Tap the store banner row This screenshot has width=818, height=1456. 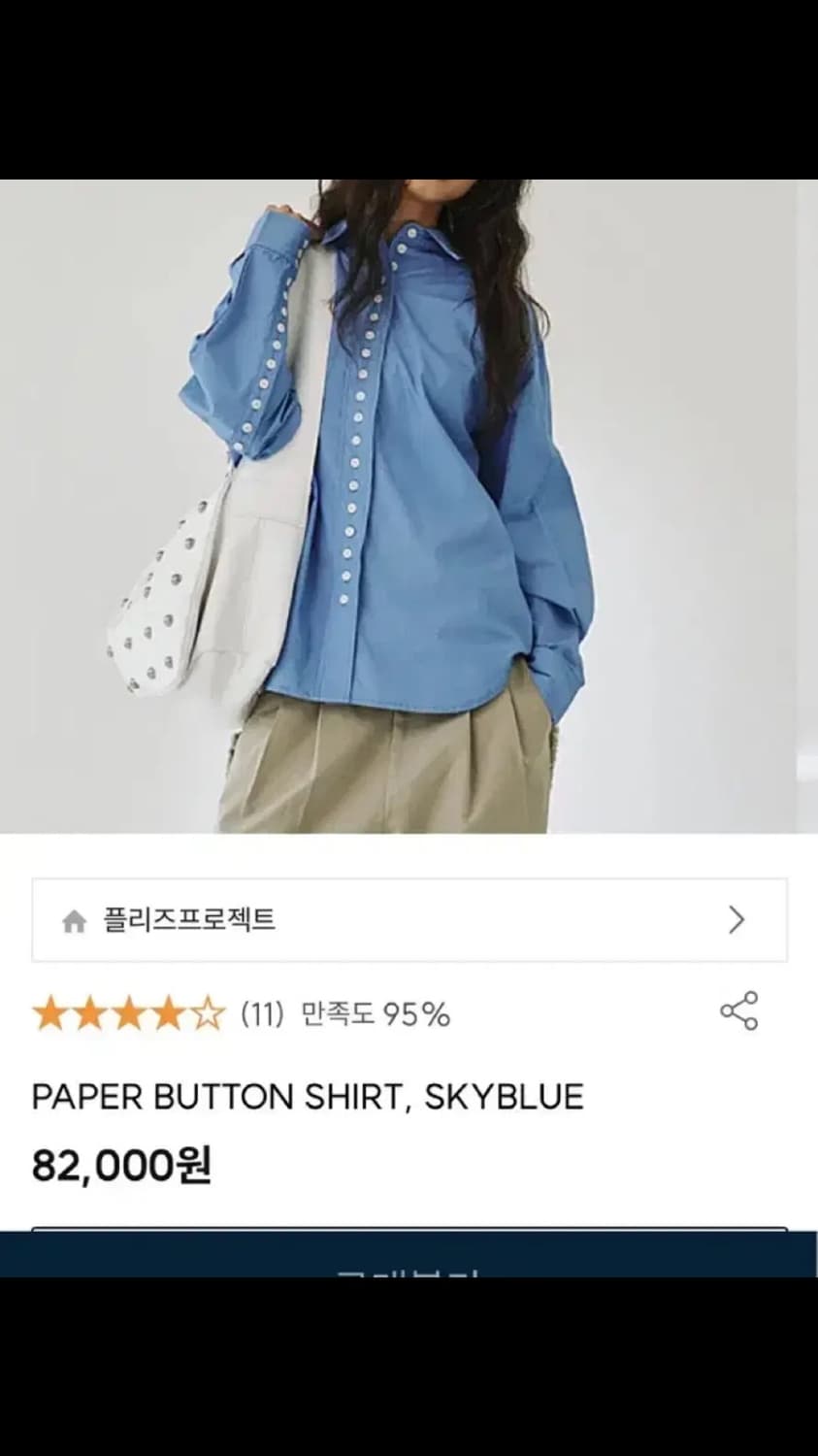point(408,921)
